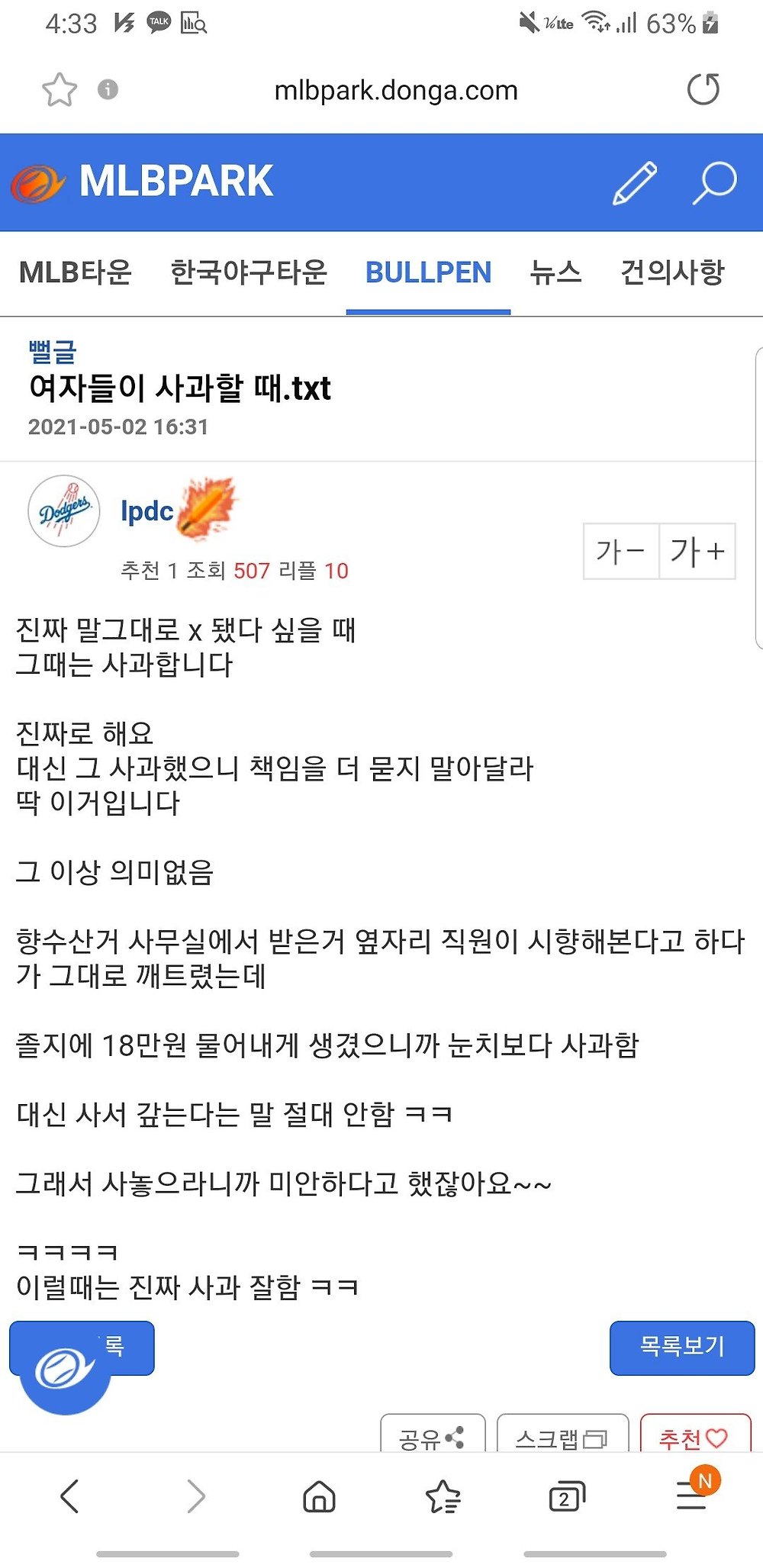The width and height of the screenshot is (763, 1568).
Task: Tap the mlbpark.donga.com address bar
Action: tap(395, 91)
